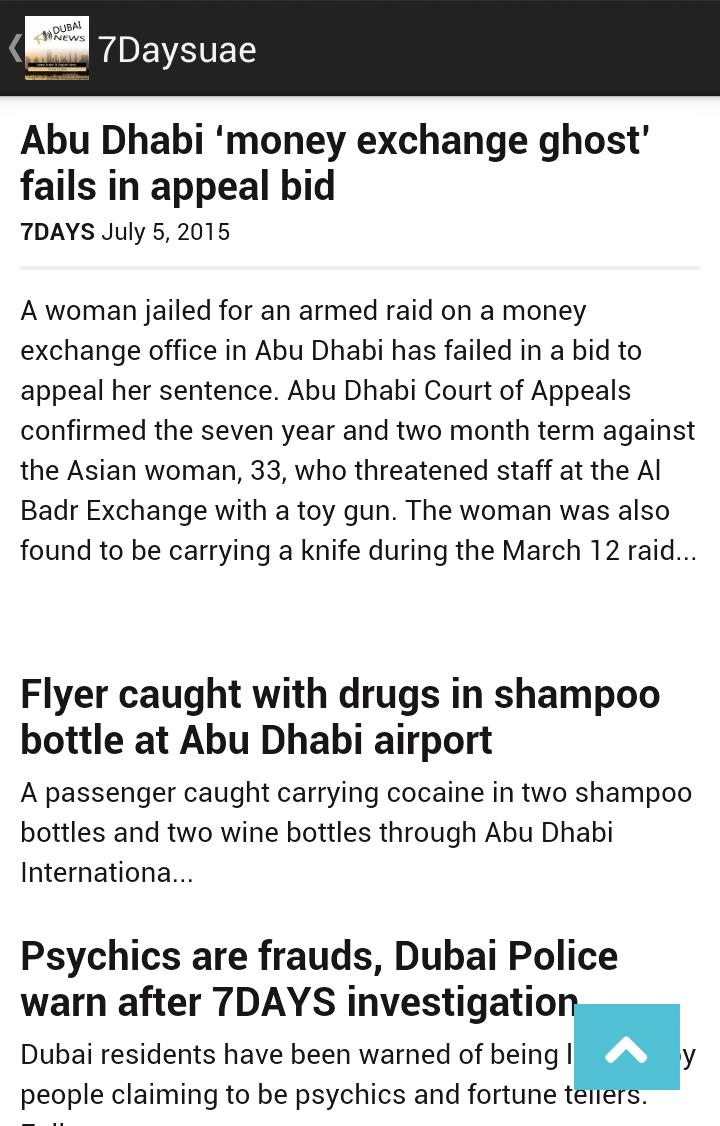Click the divider line under the date

[x=360, y=268]
